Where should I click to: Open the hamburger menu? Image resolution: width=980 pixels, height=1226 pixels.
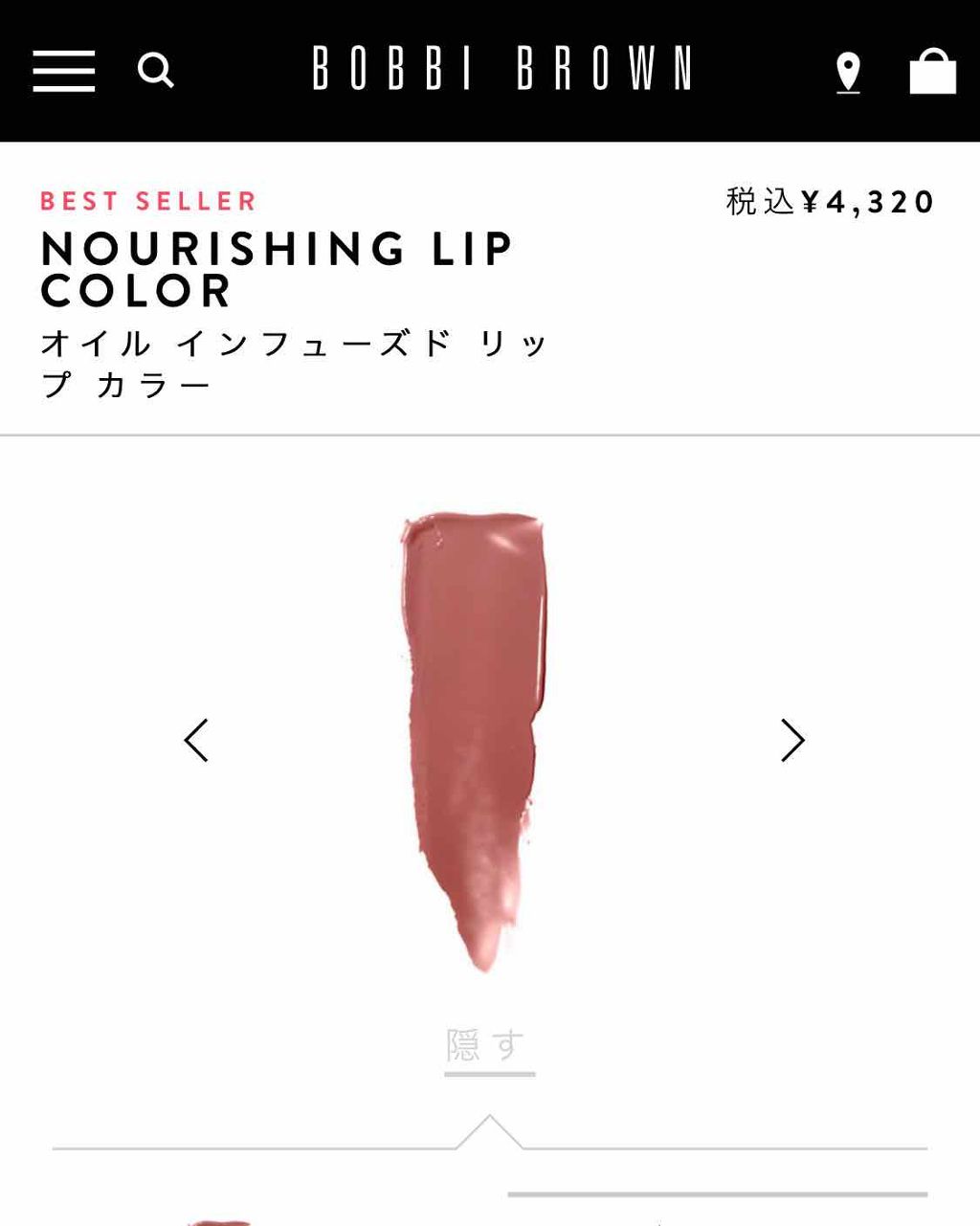(x=63, y=71)
